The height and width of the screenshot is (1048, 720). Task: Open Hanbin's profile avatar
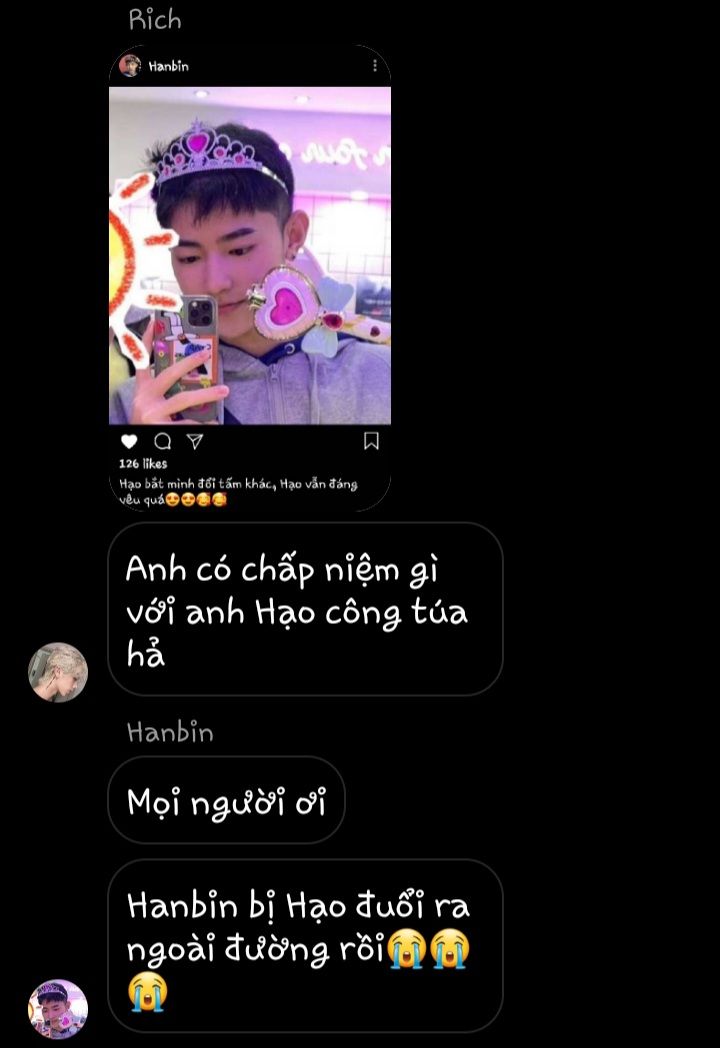tap(58, 1008)
